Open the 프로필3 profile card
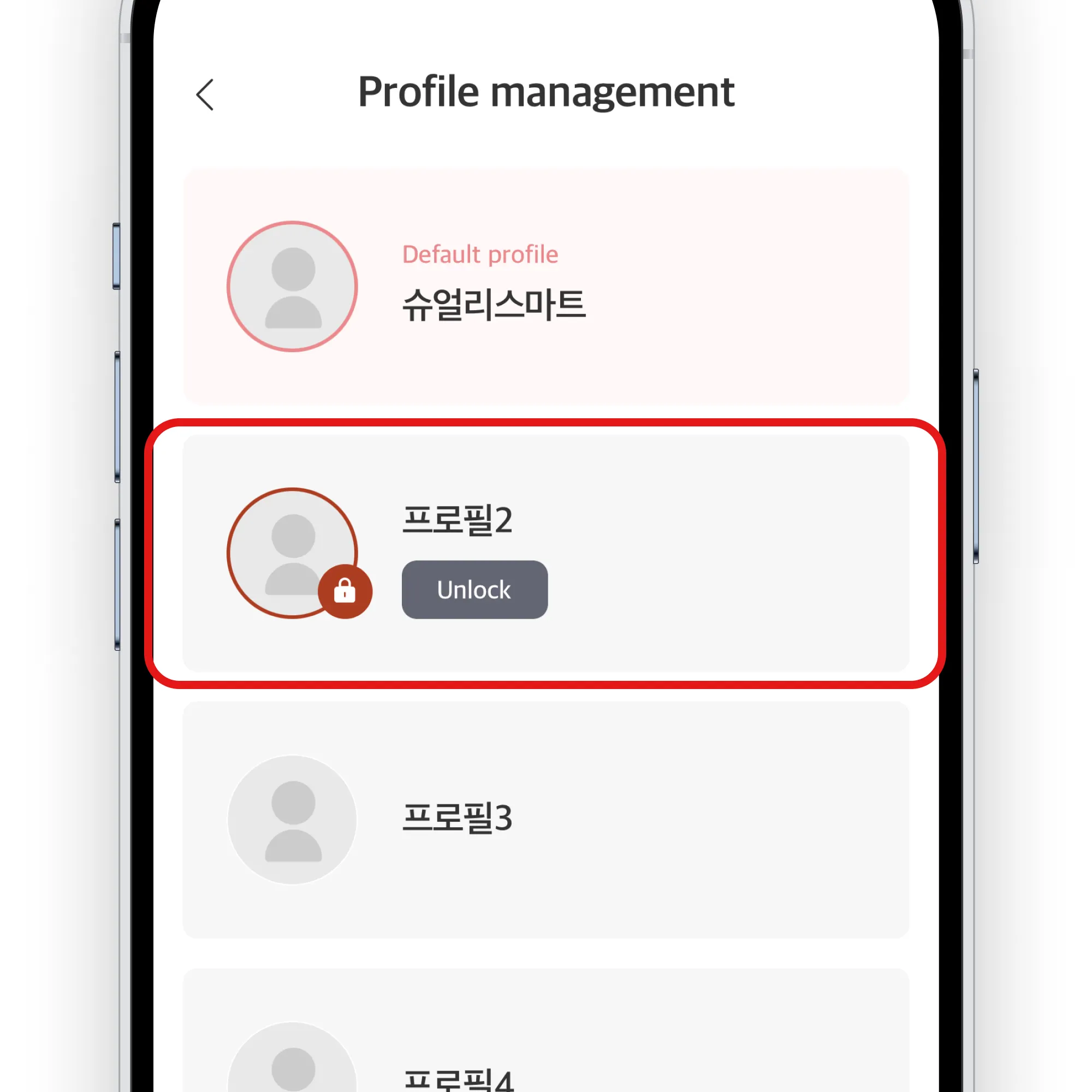This screenshot has width=1092, height=1092. click(x=545, y=820)
